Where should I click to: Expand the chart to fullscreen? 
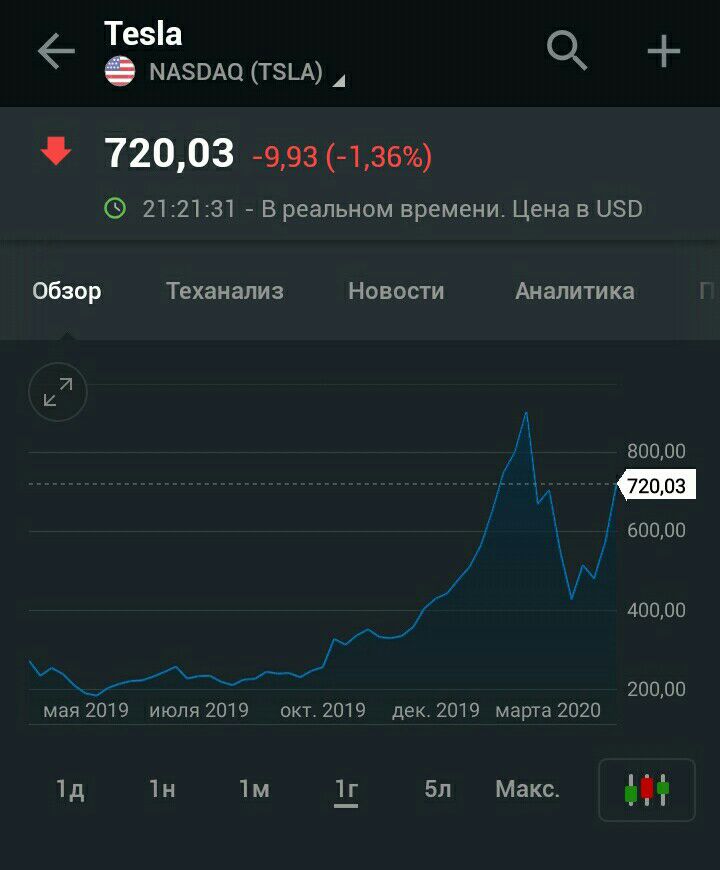coord(58,392)
